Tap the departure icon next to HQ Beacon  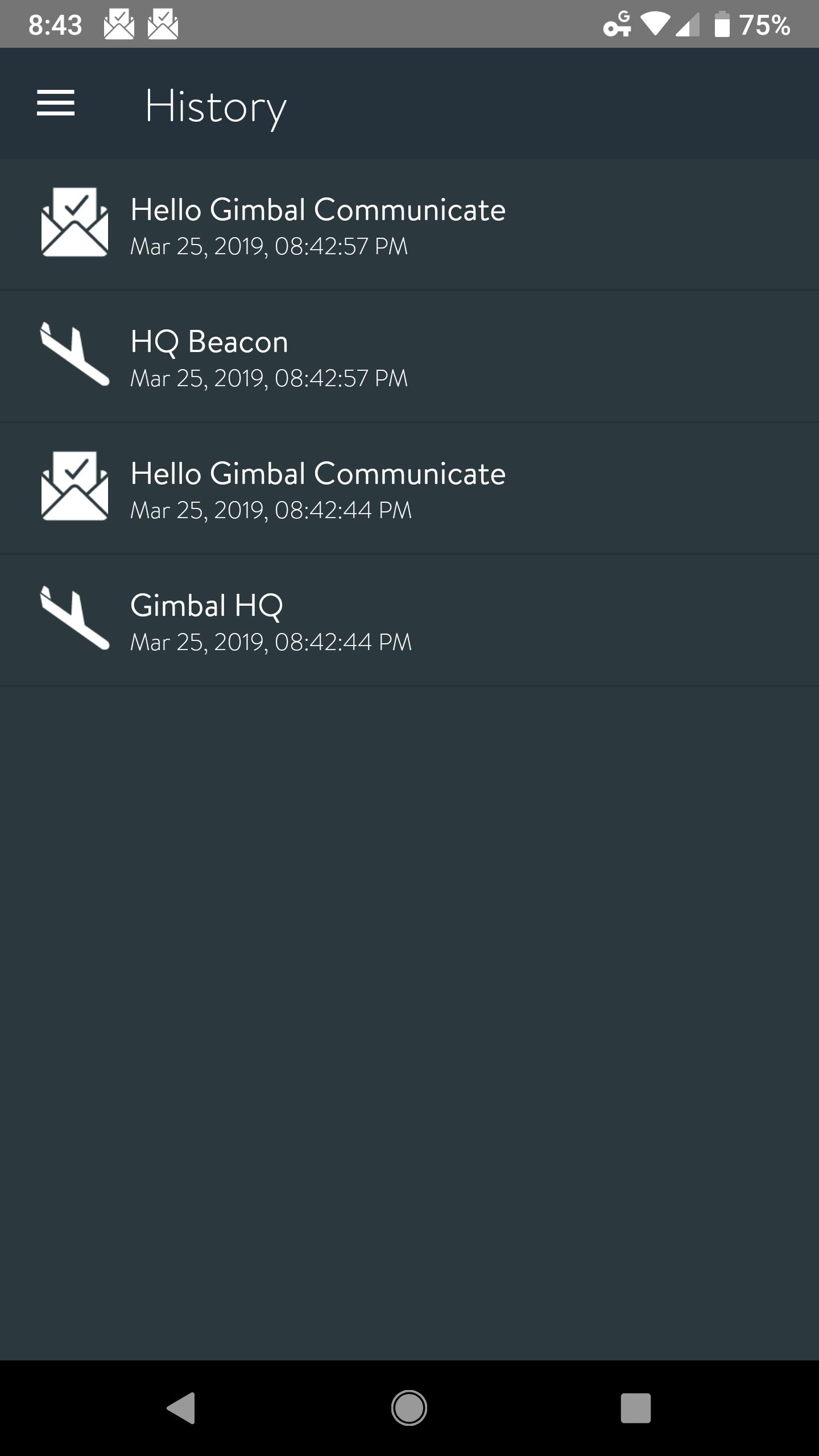[73, 354]
